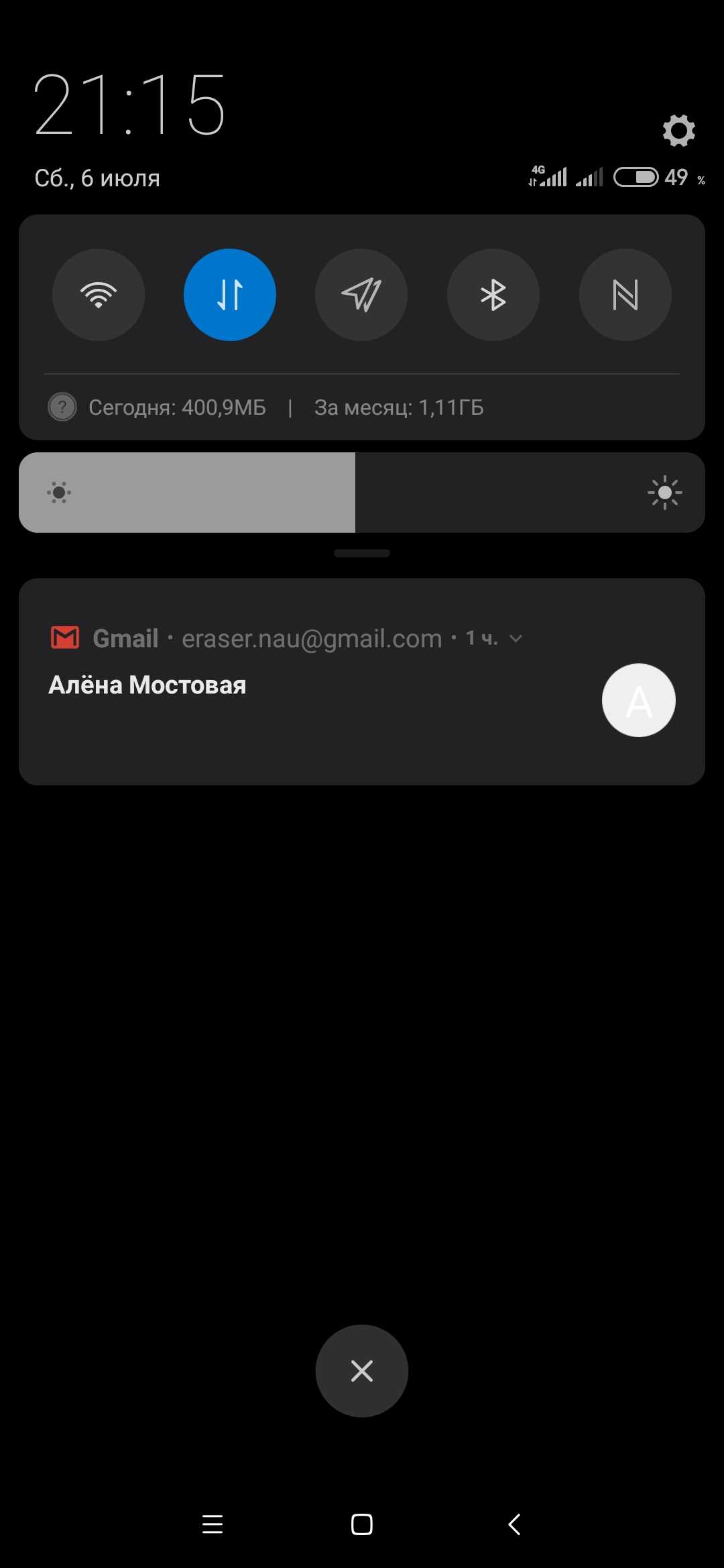Enable the Bluetooth tile
This screenshot has width=724, height=1568.
tap(493, 295)
